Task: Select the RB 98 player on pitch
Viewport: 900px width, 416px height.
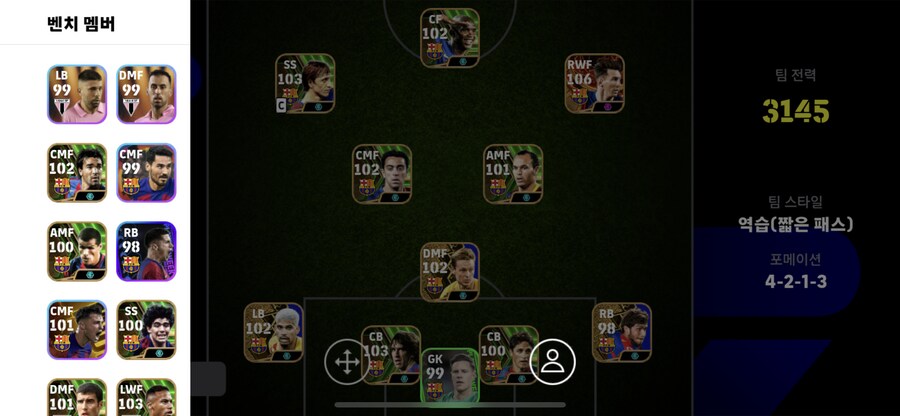Action: click(621, 332)
